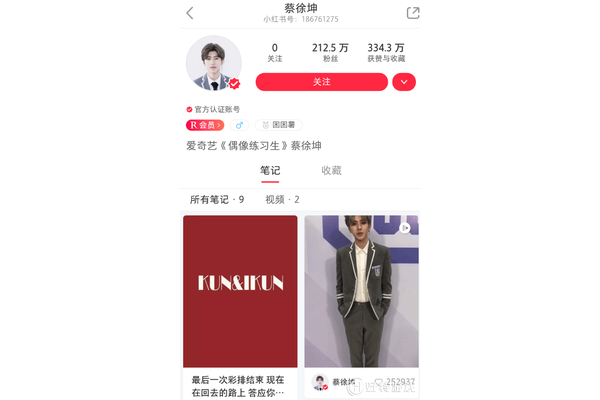Select the 所有笔记 filter

click(x=216, y=200)
